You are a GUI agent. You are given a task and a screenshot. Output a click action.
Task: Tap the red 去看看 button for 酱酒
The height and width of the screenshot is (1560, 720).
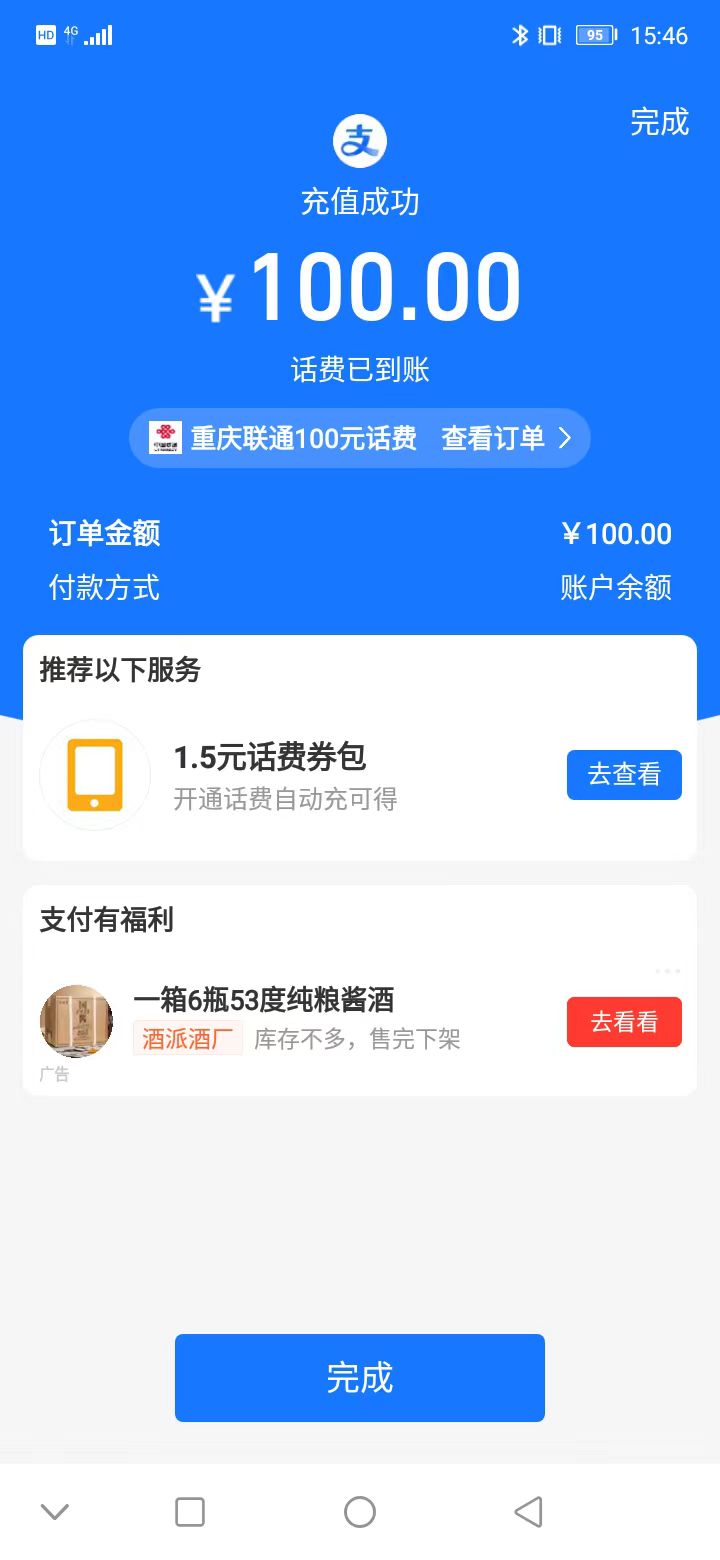click(624, 1022)
